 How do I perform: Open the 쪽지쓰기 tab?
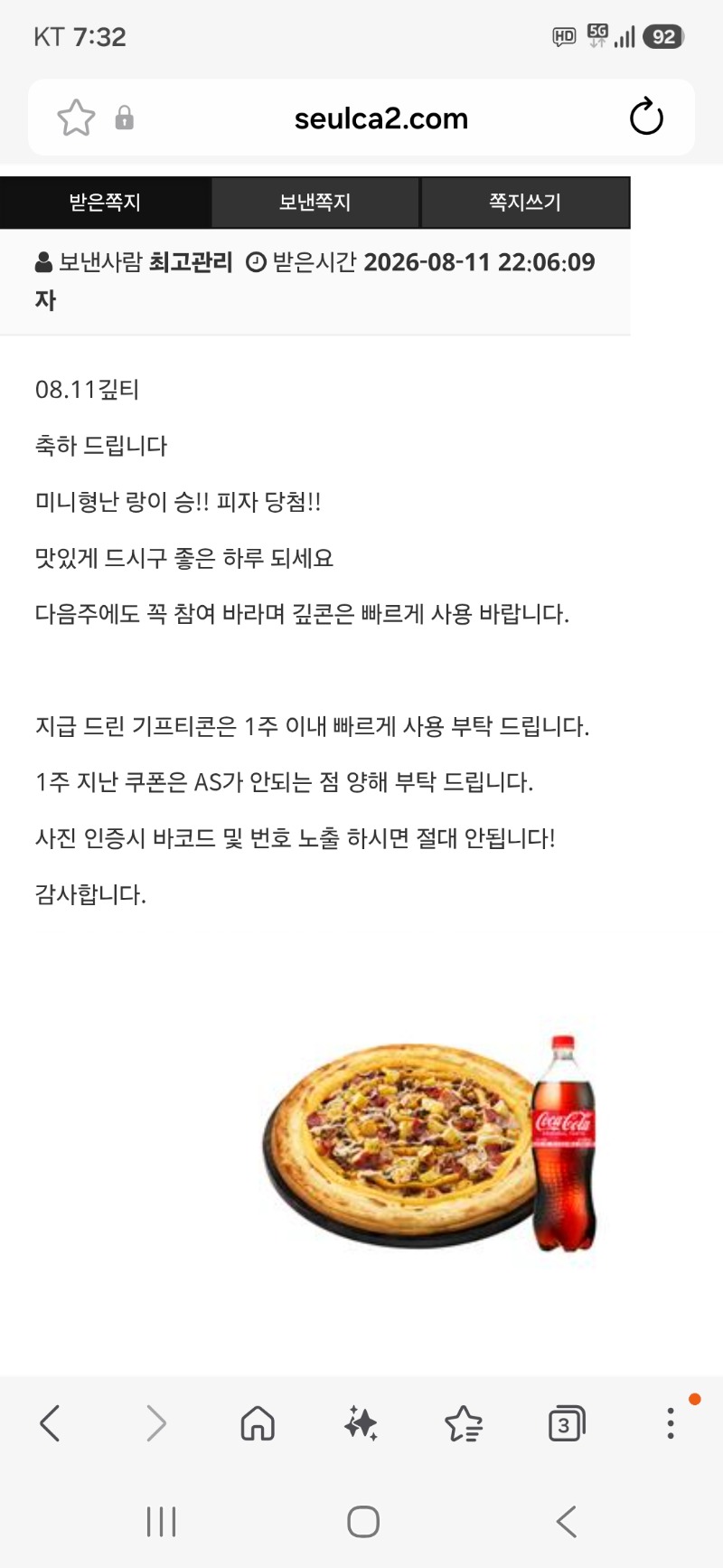[x=525, y=203]
